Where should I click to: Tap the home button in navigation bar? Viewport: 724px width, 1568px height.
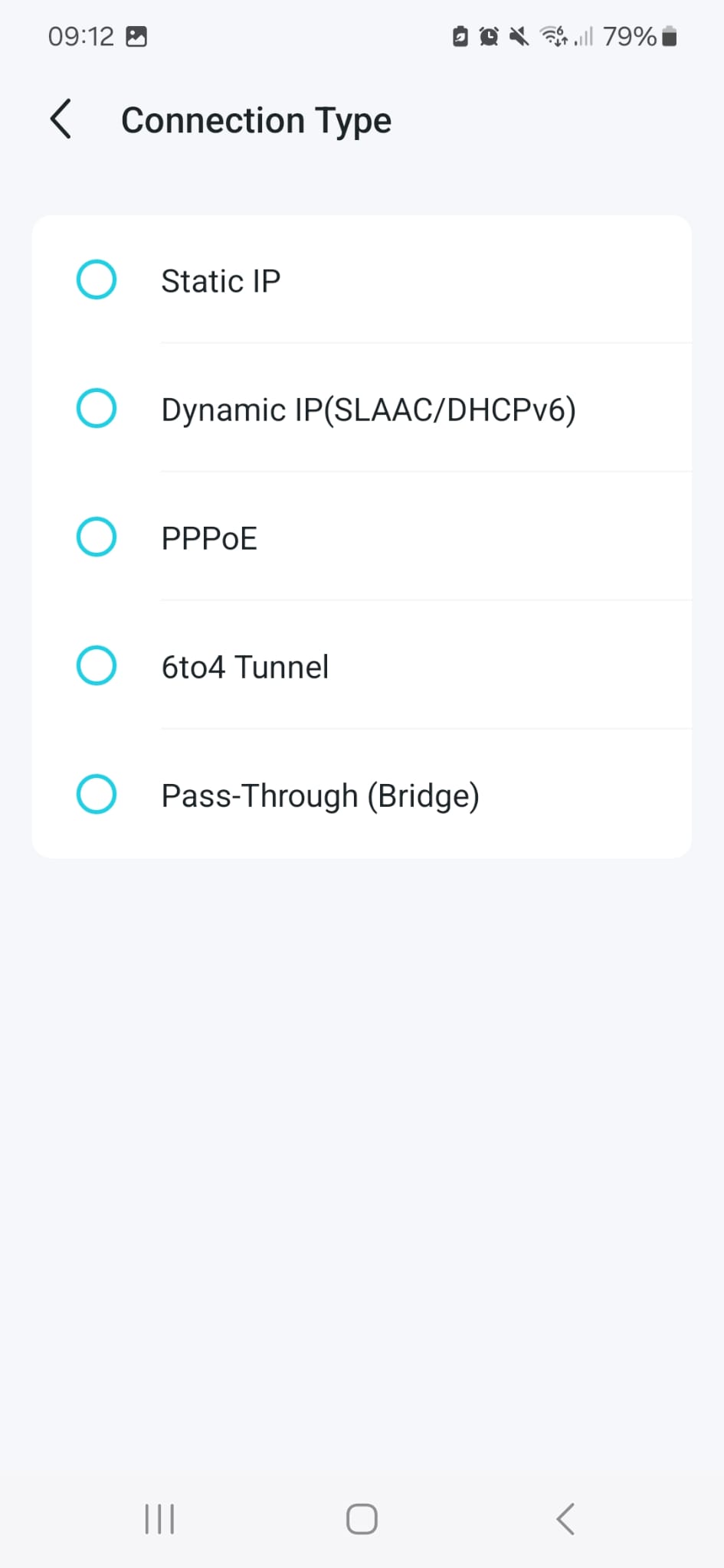pyautogui.click(x=362, y=1518)
